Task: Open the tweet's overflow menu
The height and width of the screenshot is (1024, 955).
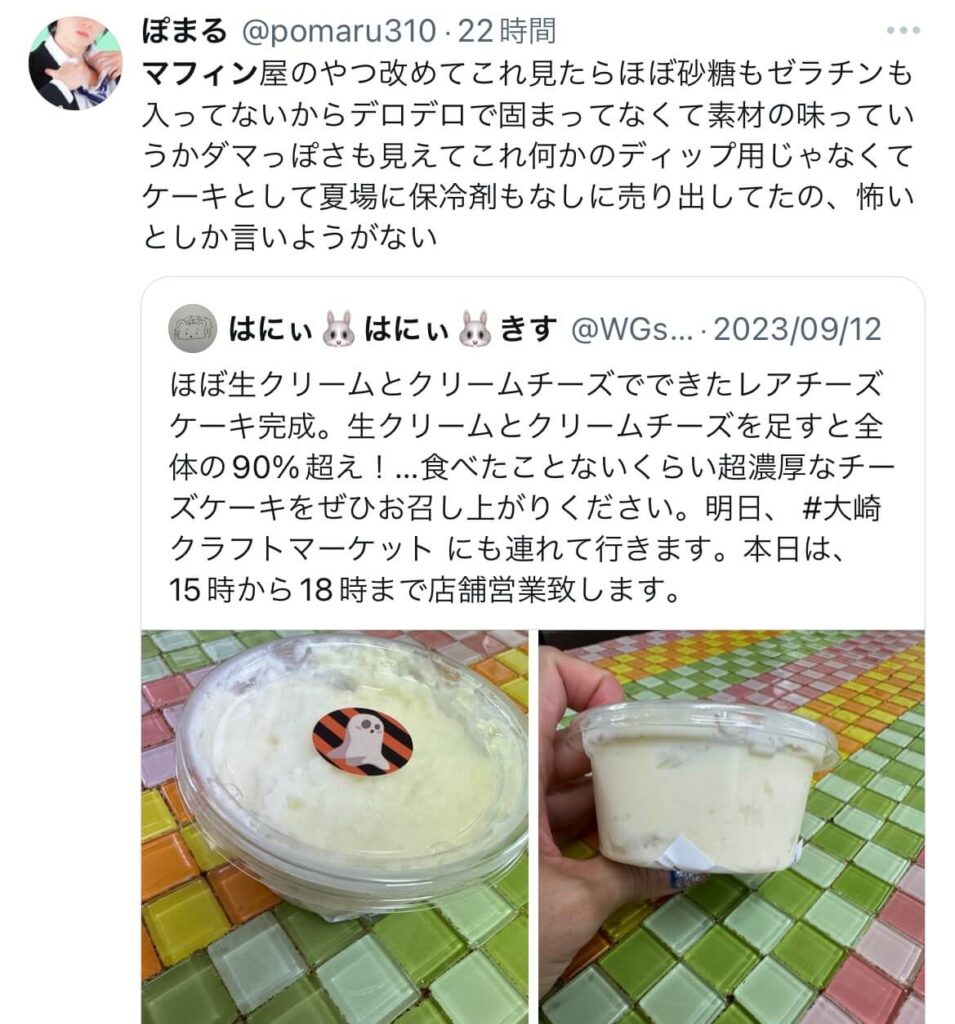Action: point(902,31)
